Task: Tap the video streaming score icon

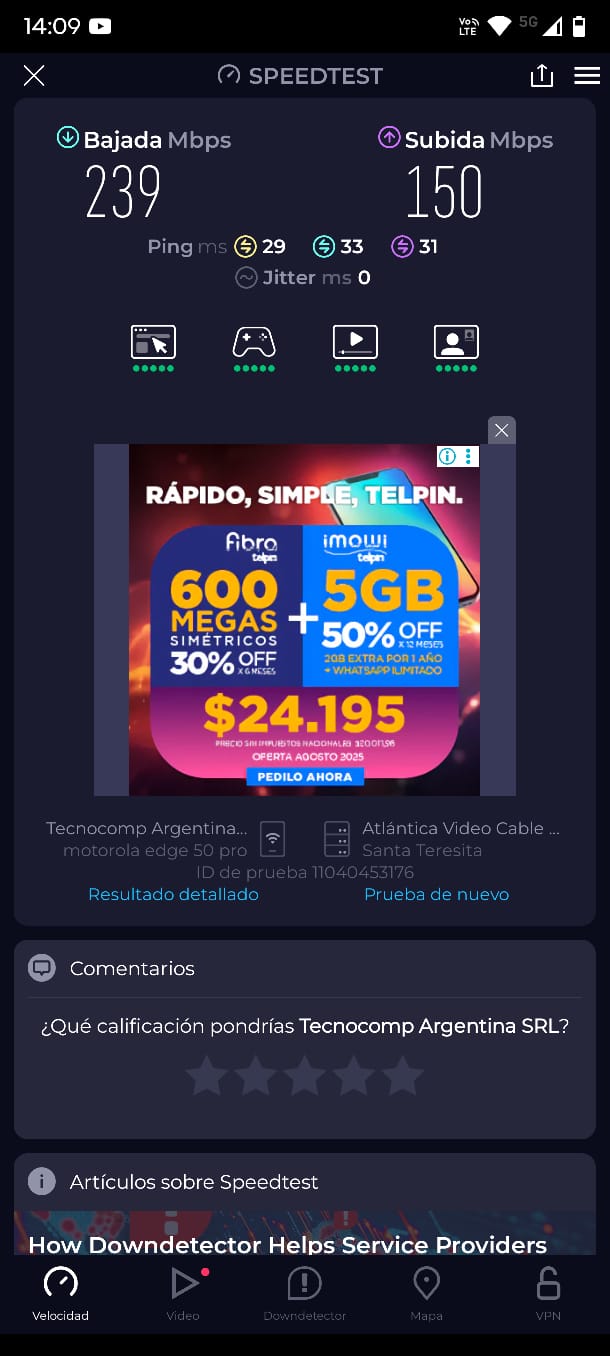Action: 355,343
